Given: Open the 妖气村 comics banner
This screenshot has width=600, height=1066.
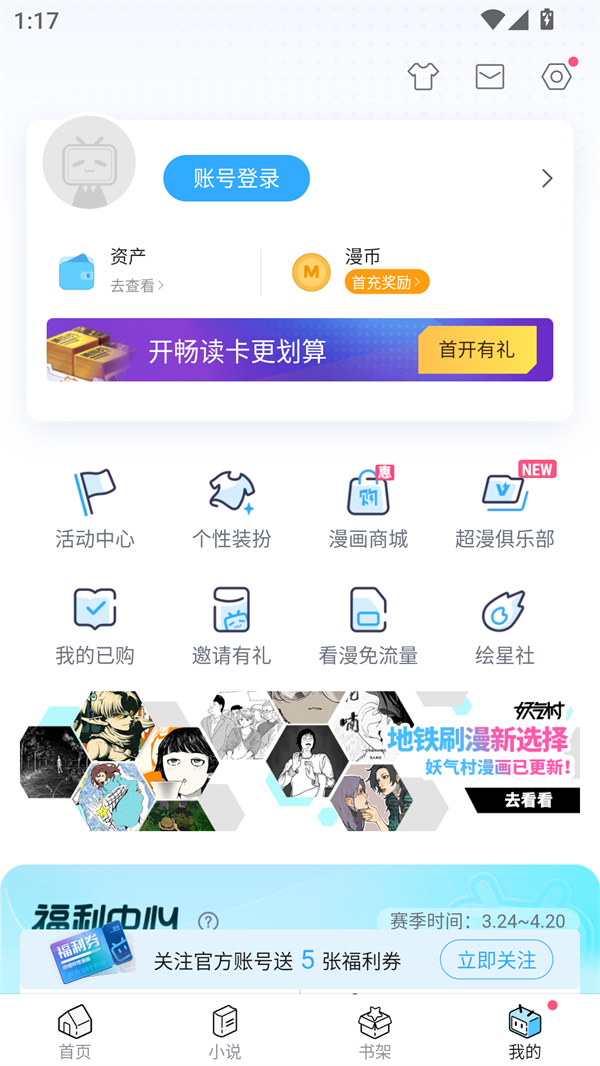Looking at the screenshot, I should pyautogui.click(x=300, y=762).
